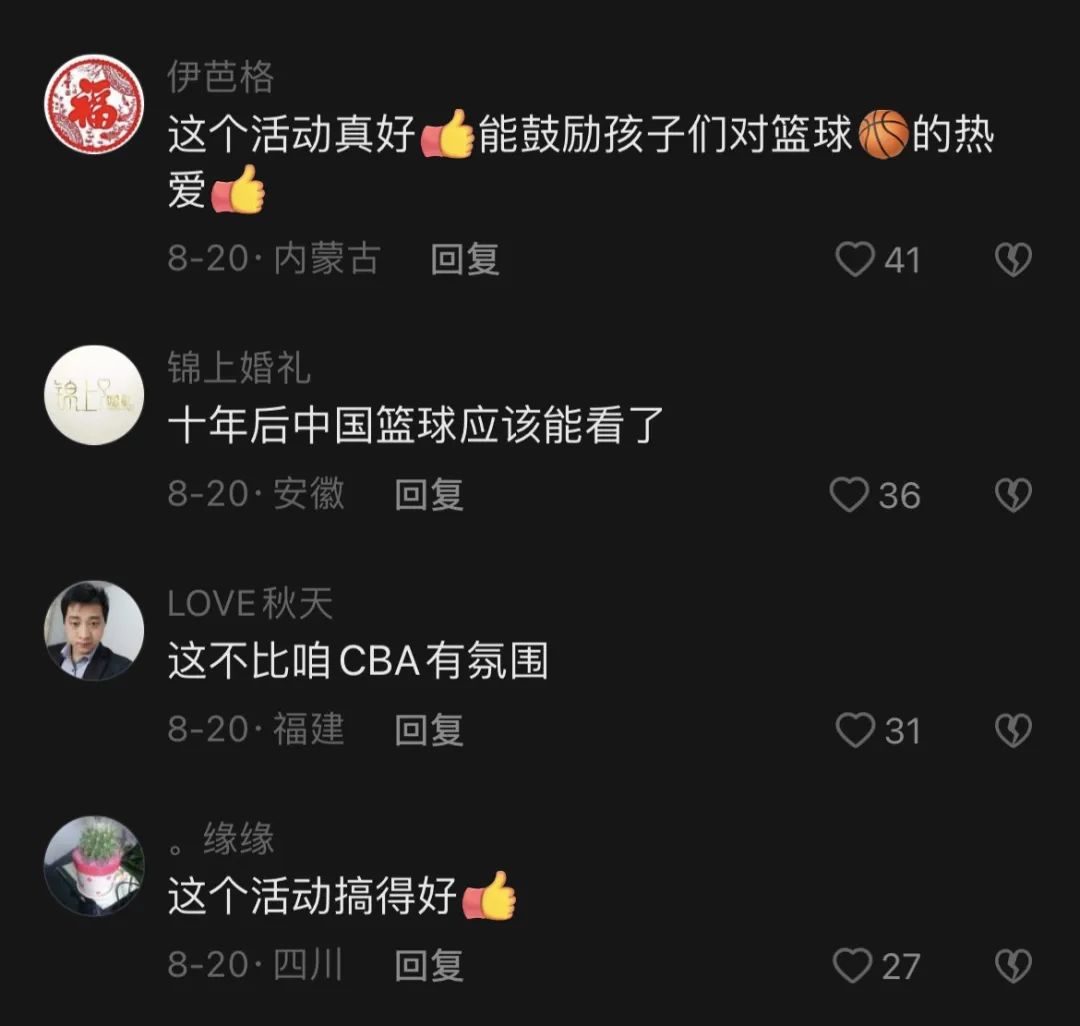Like 伊芭格's comment

point(855,260)
